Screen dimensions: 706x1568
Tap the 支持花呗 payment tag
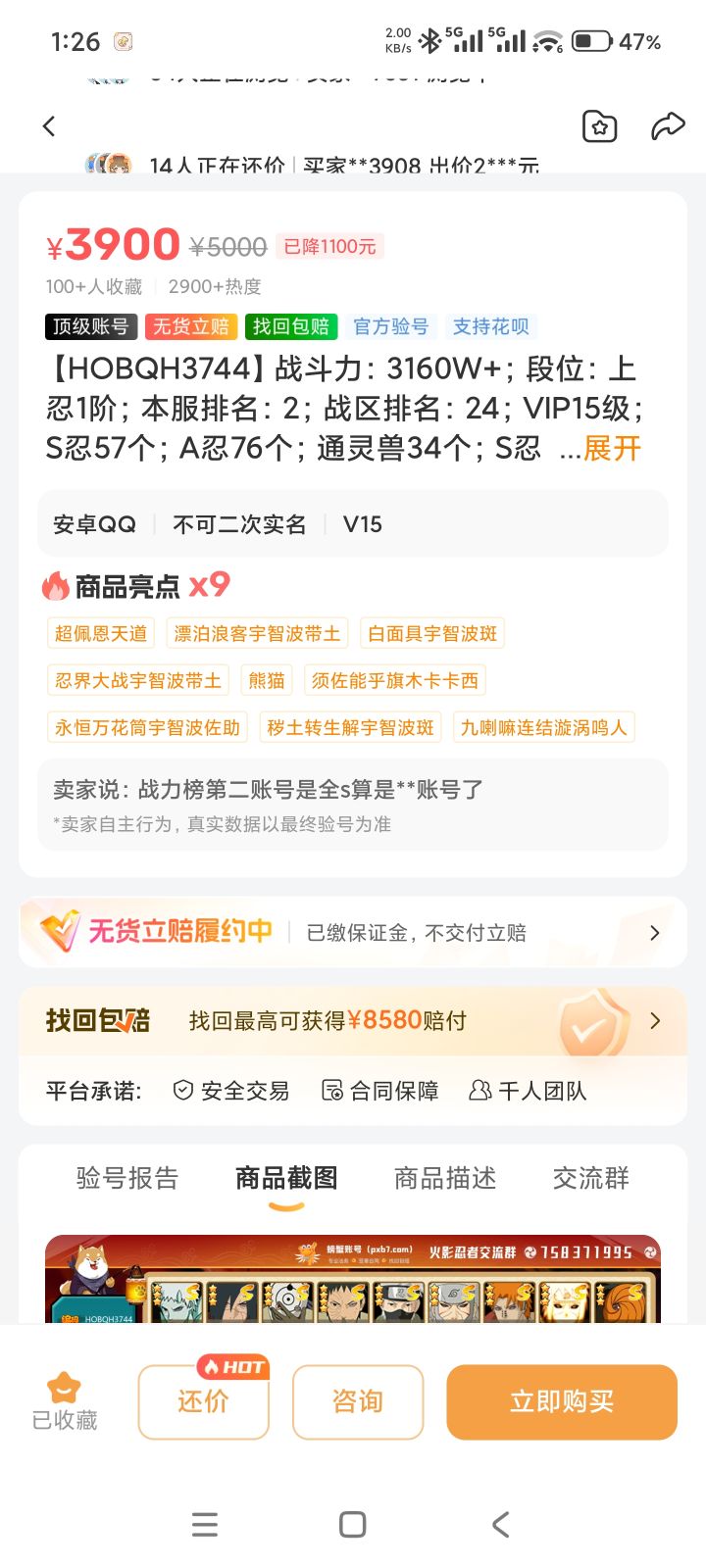(491, 327)
